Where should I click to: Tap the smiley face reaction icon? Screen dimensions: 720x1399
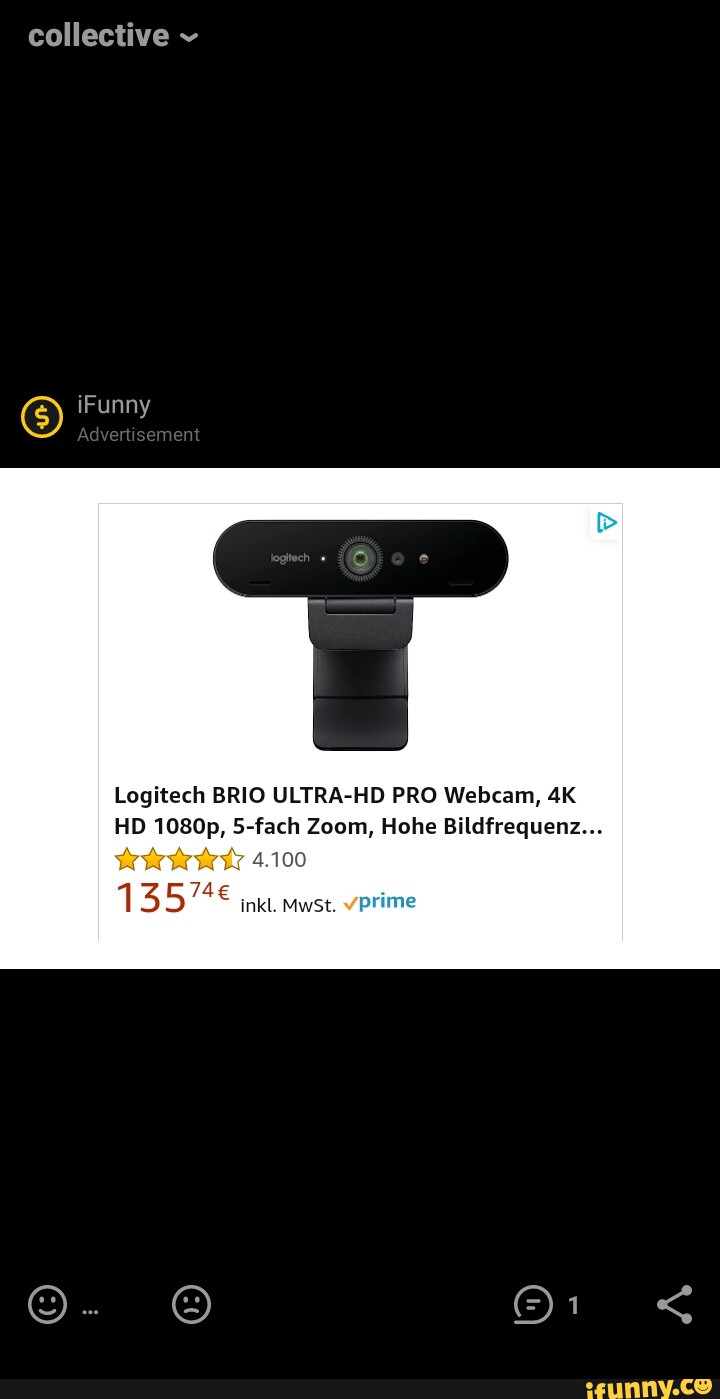click(x=47, y=1305)
